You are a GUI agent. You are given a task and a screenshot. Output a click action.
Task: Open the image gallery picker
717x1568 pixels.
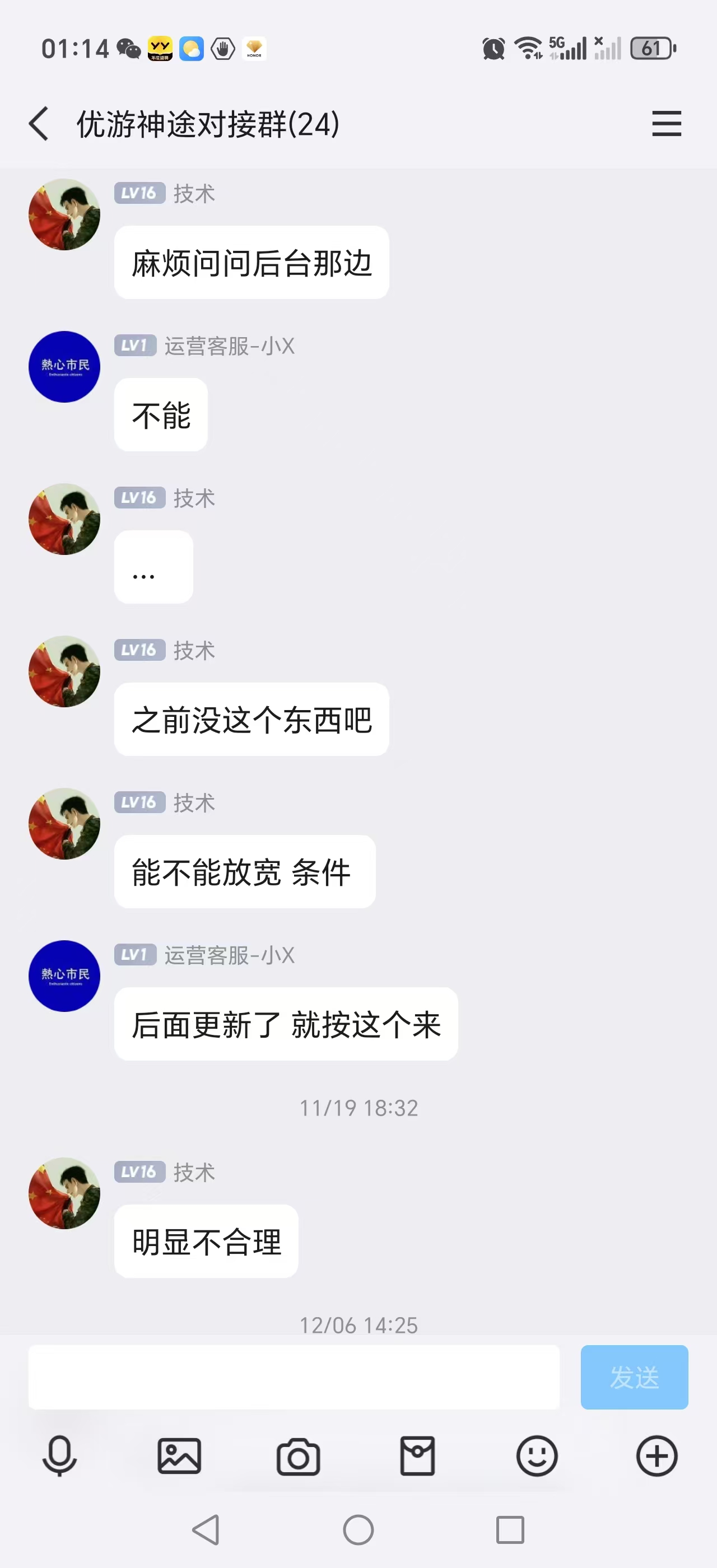click(x=179, y=1456)
